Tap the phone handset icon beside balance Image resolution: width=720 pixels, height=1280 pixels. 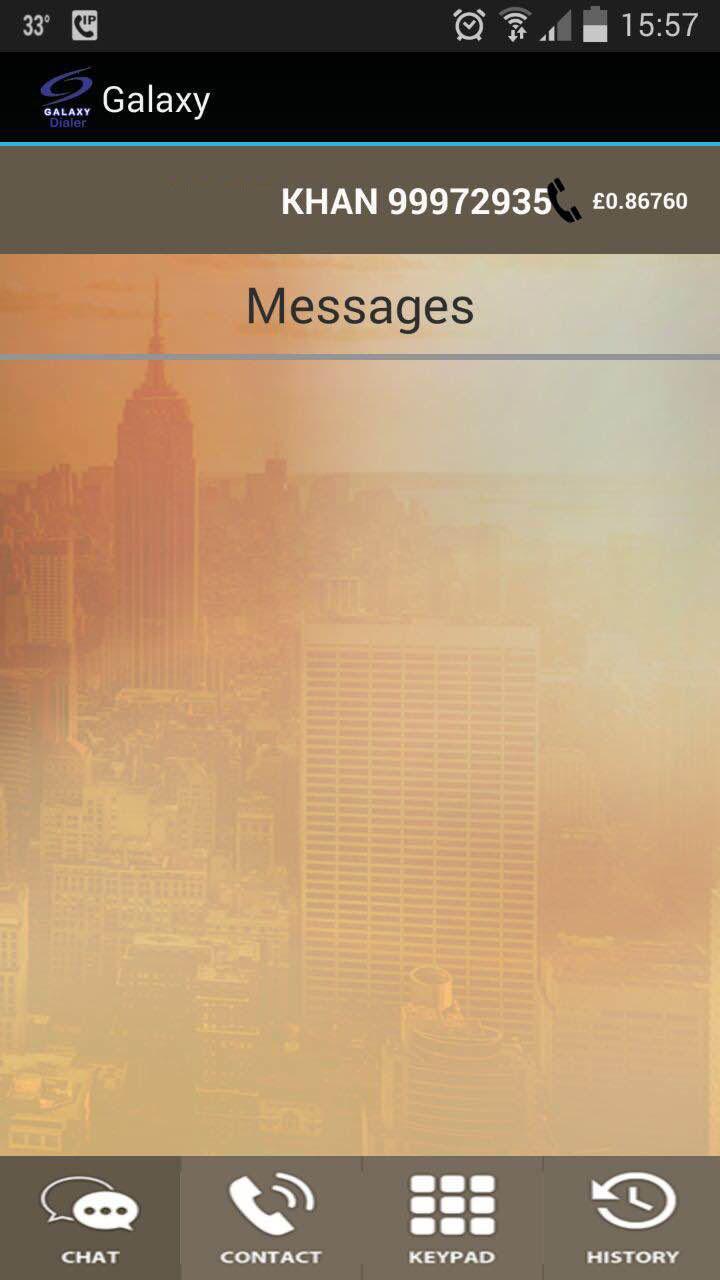pos(565,201)
